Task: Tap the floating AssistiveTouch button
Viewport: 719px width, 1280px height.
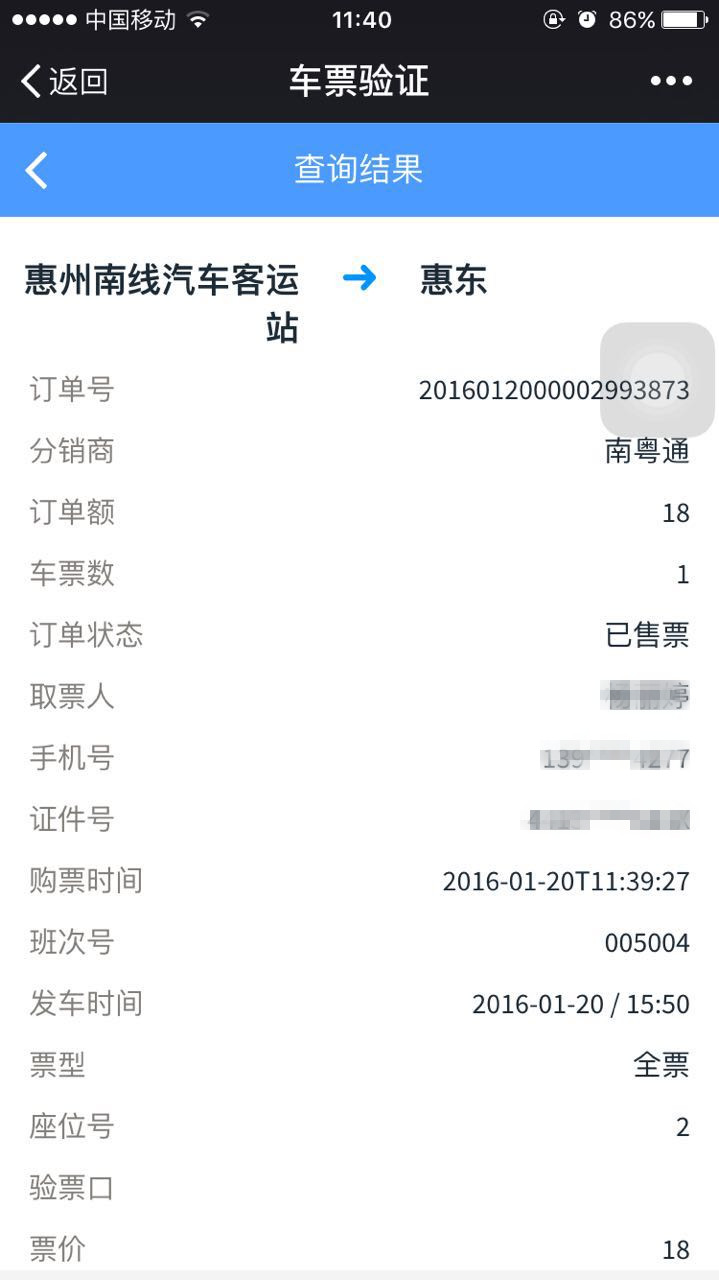Action: [x=657, y=379]
